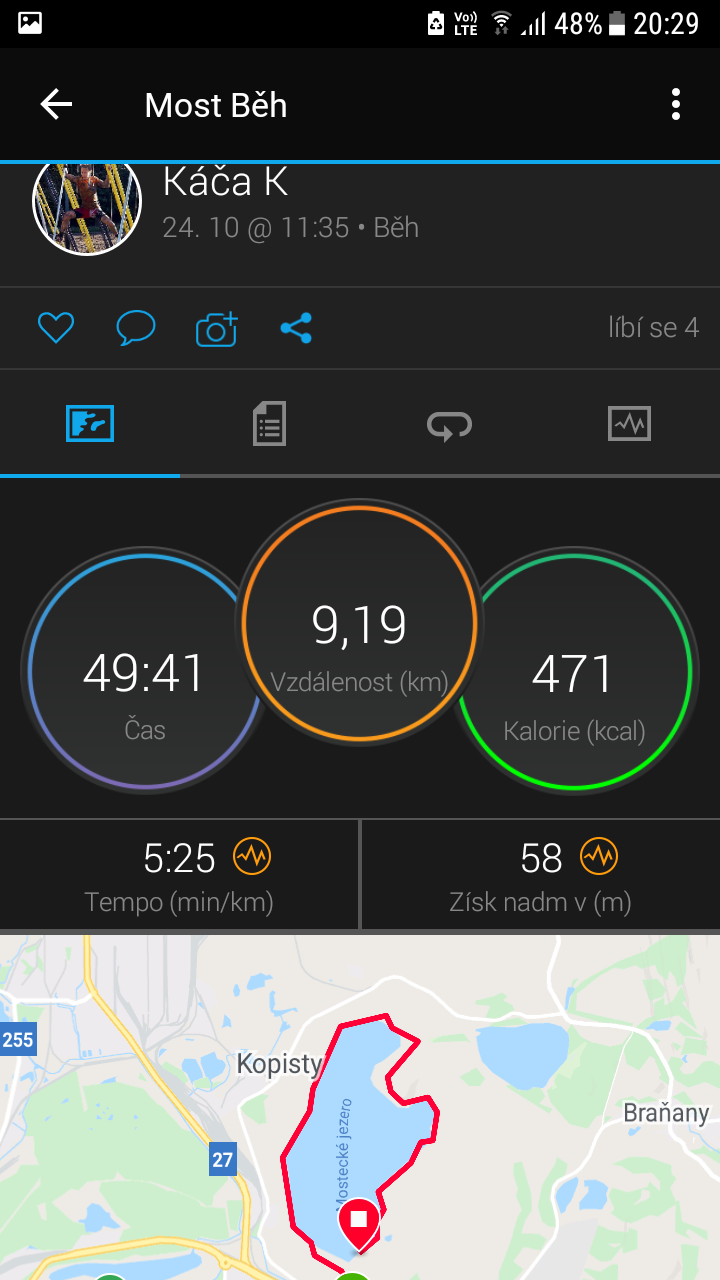Add a photo to the activity

click(x=216, y=328)
